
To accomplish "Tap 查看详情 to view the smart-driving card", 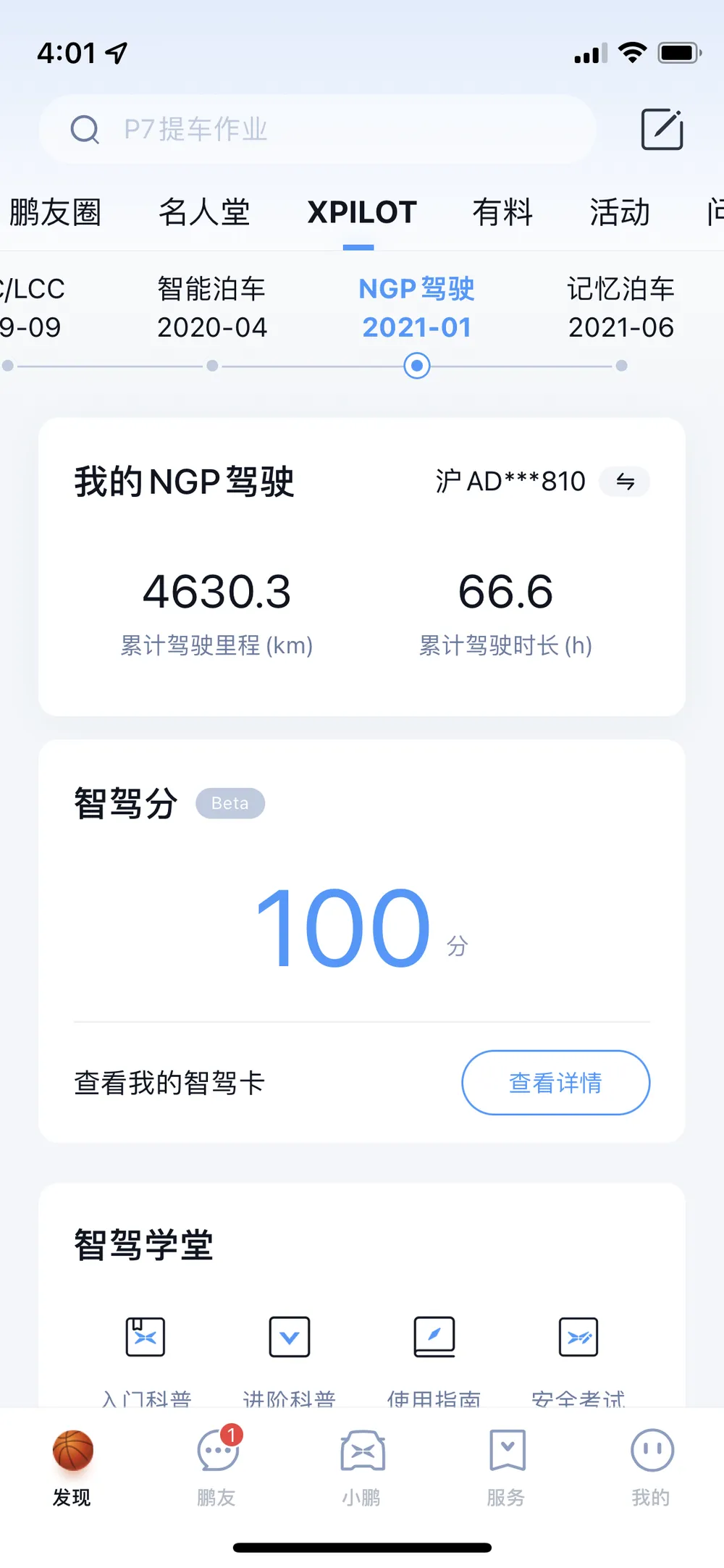I will point(555,1083).
